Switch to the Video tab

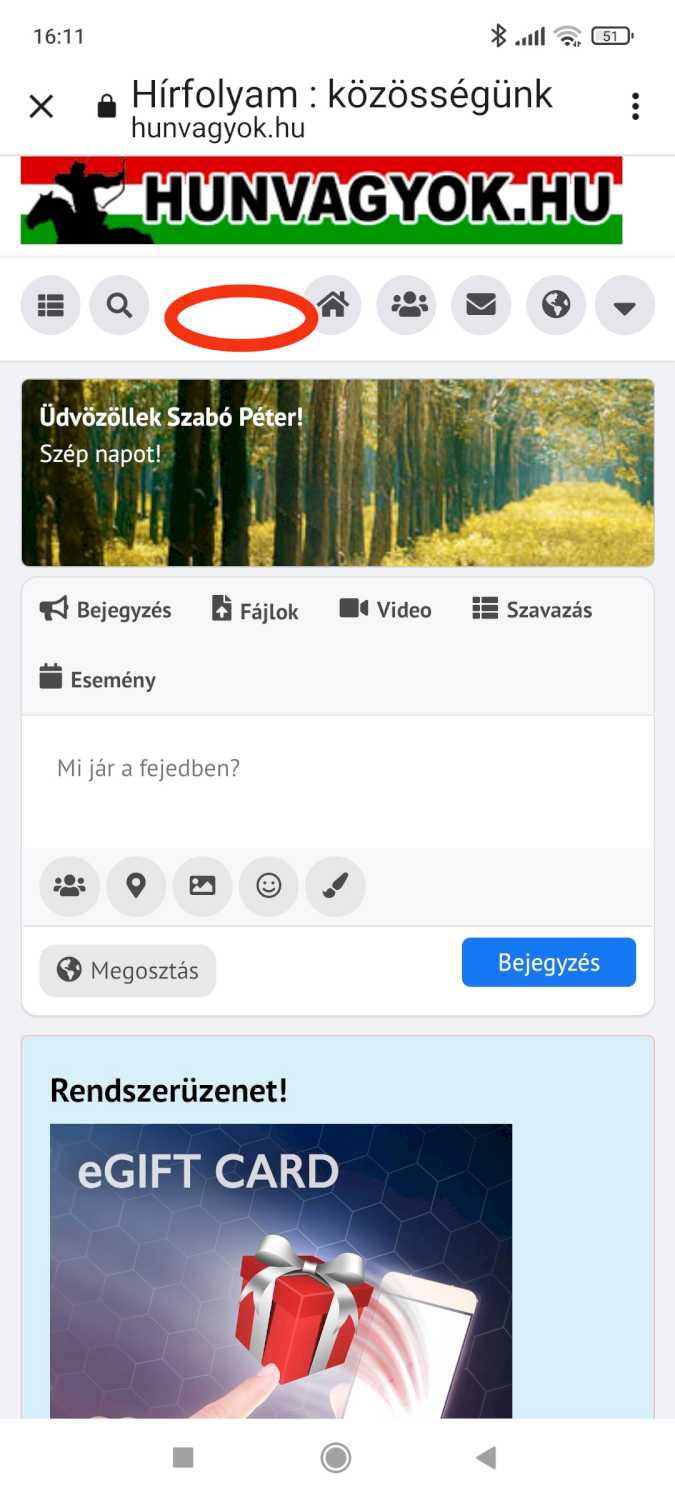(x=386, y=610)
